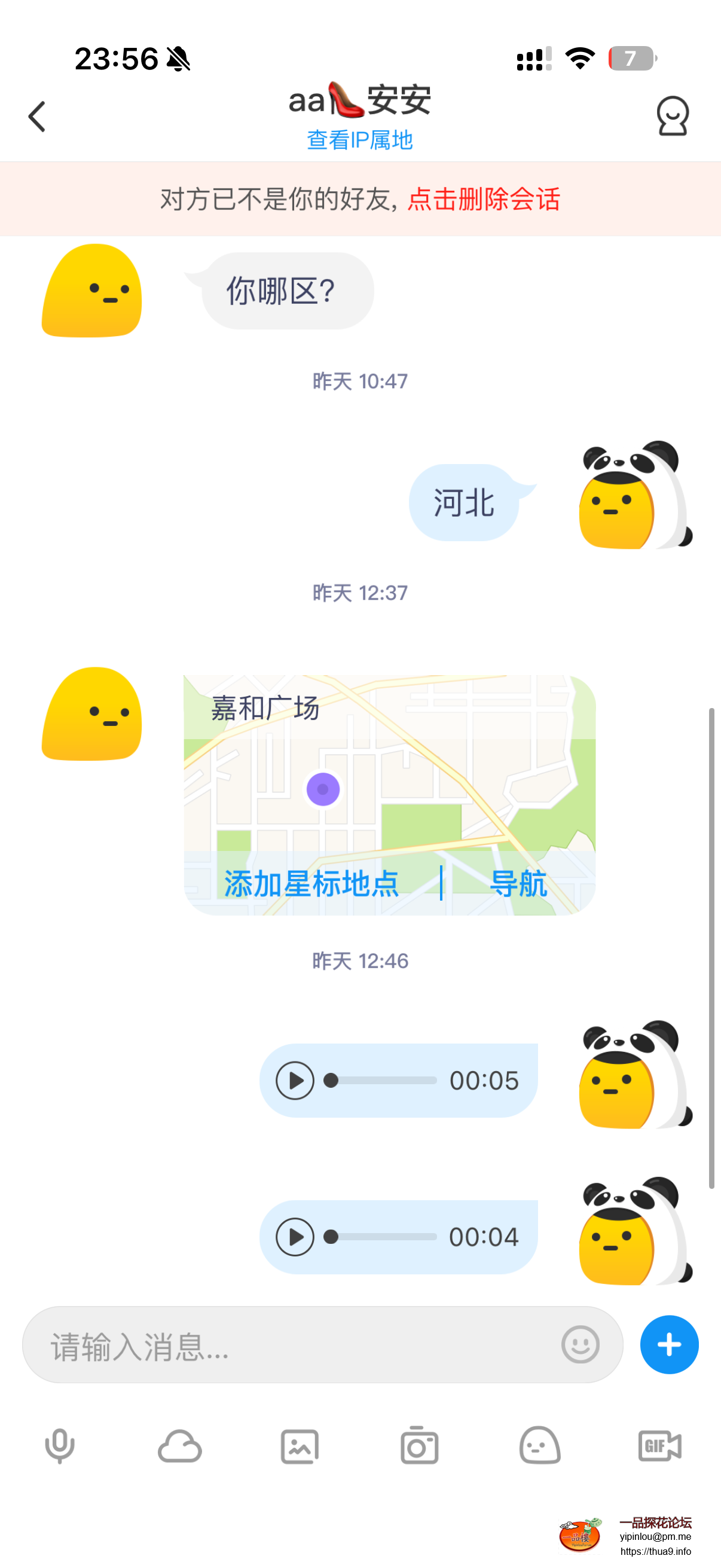Open the contact profile icon

pyautogui.click(x=672, y=116)
